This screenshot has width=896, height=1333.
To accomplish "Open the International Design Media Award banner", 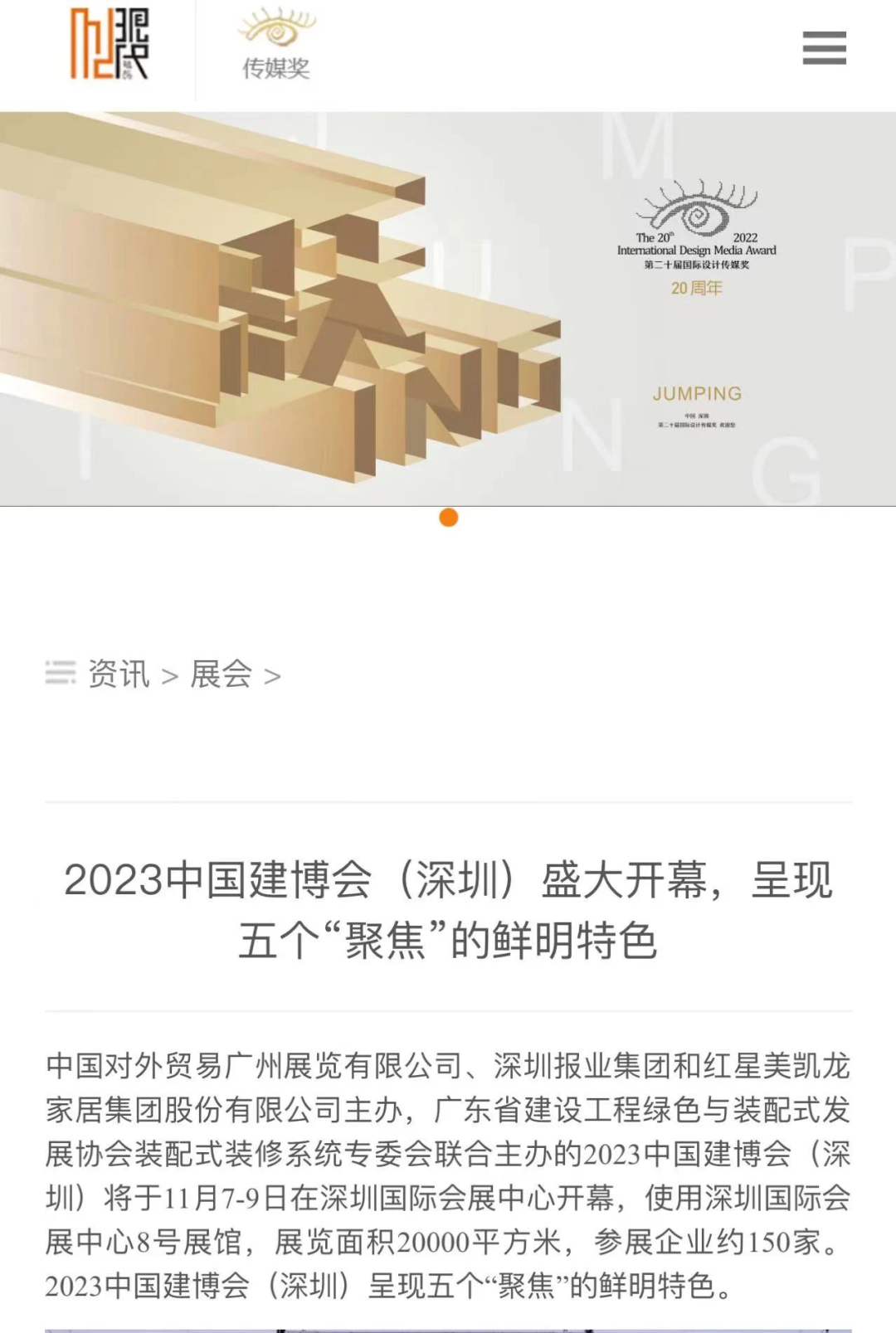I will [x=448, y=309].
